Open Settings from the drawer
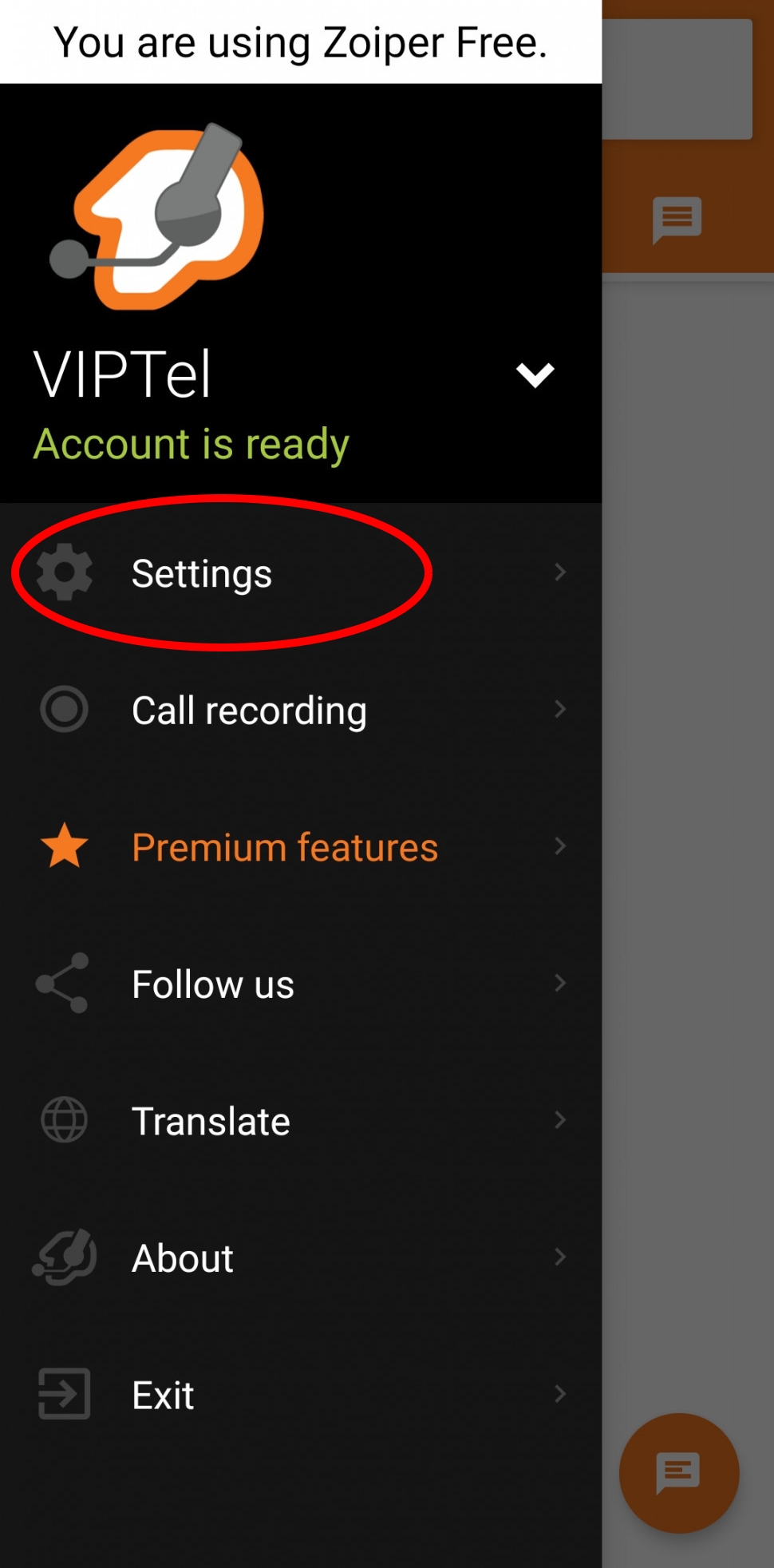This screenshot has height=1568, width=774. coord(301,572)
